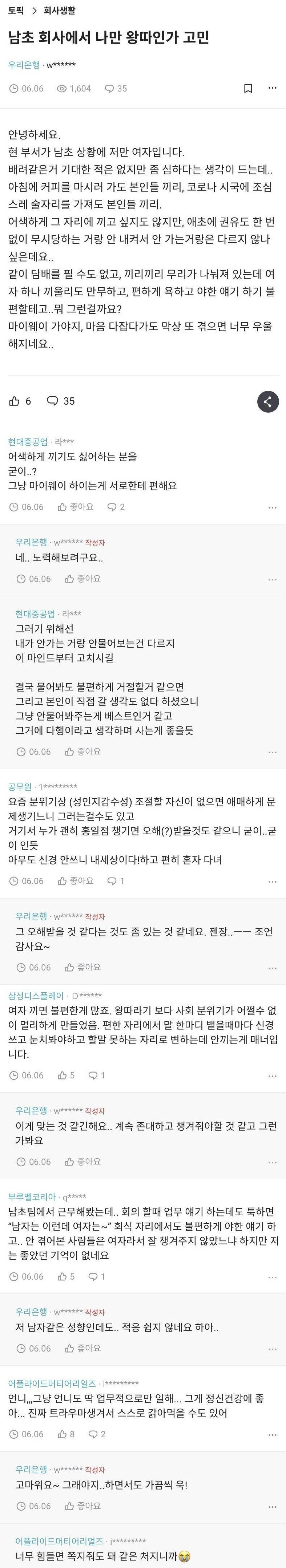Like the 공무원 comment
This screenshot has width=286, height=1568.
click(x=76, y=881)
